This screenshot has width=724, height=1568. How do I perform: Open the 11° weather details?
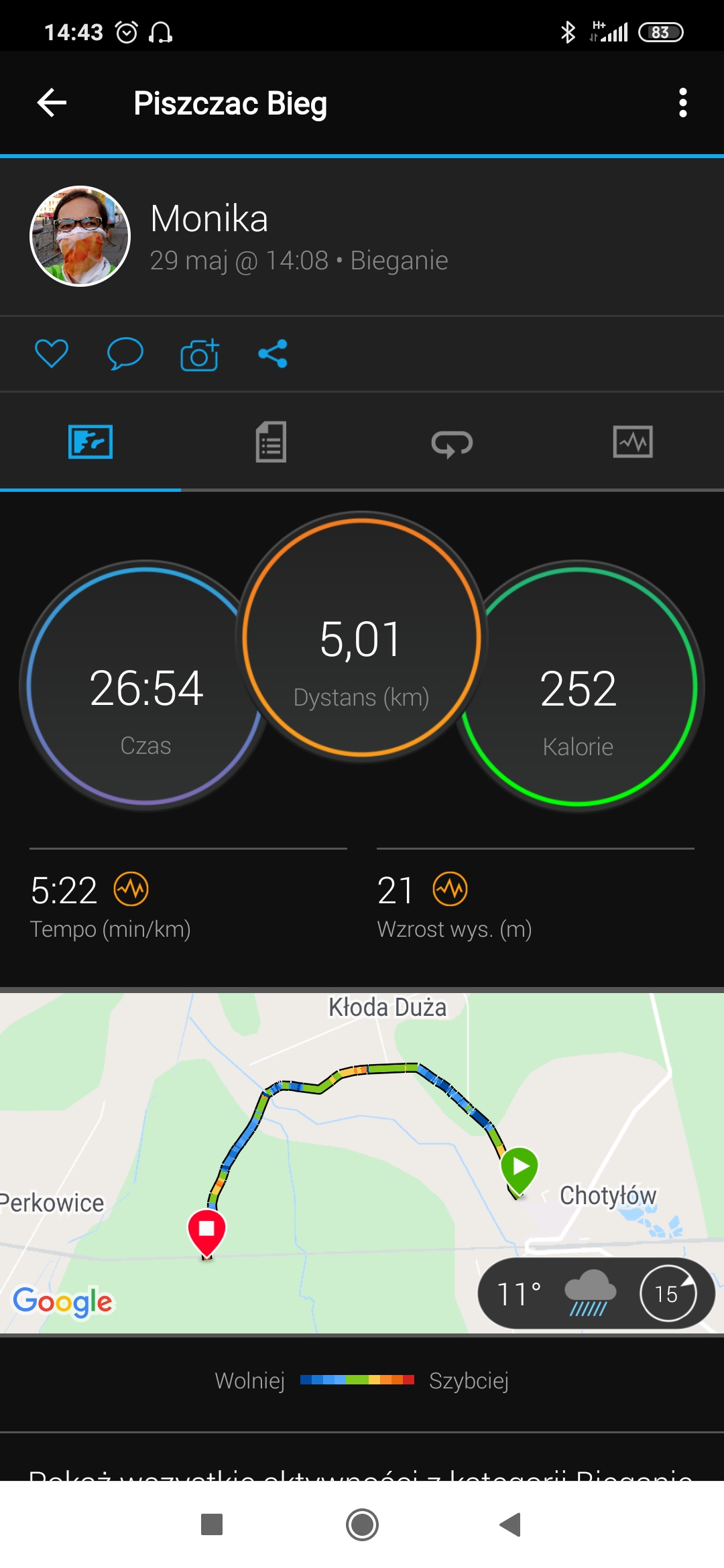556,1293
